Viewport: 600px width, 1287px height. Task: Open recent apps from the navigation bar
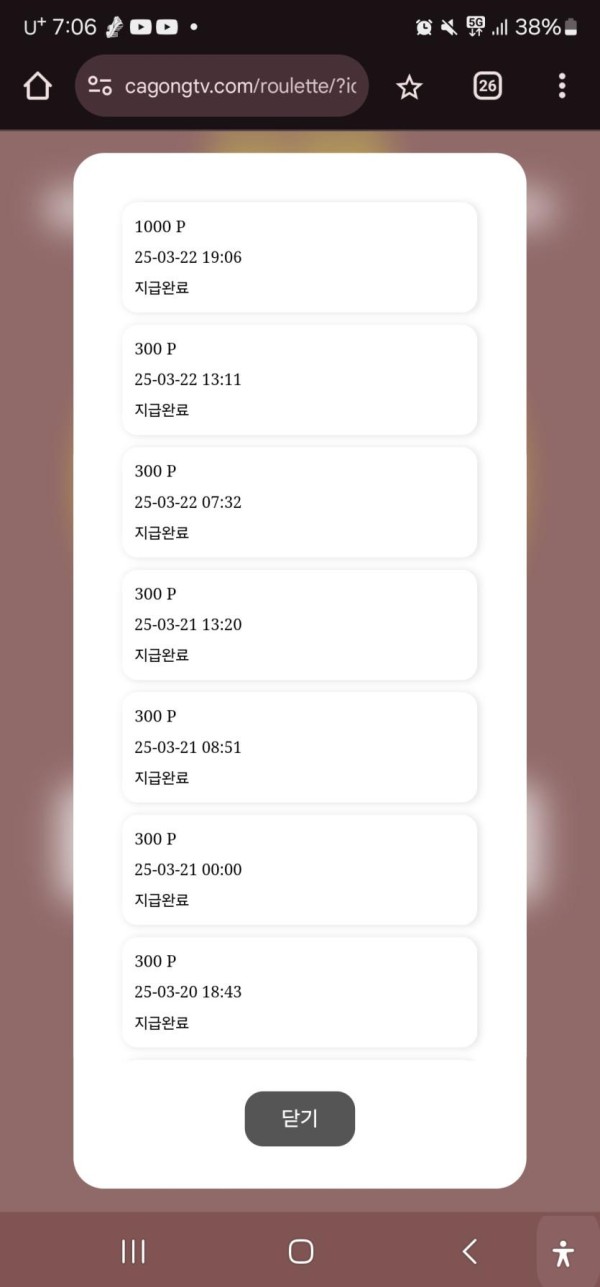click(x=133, y=1250)
